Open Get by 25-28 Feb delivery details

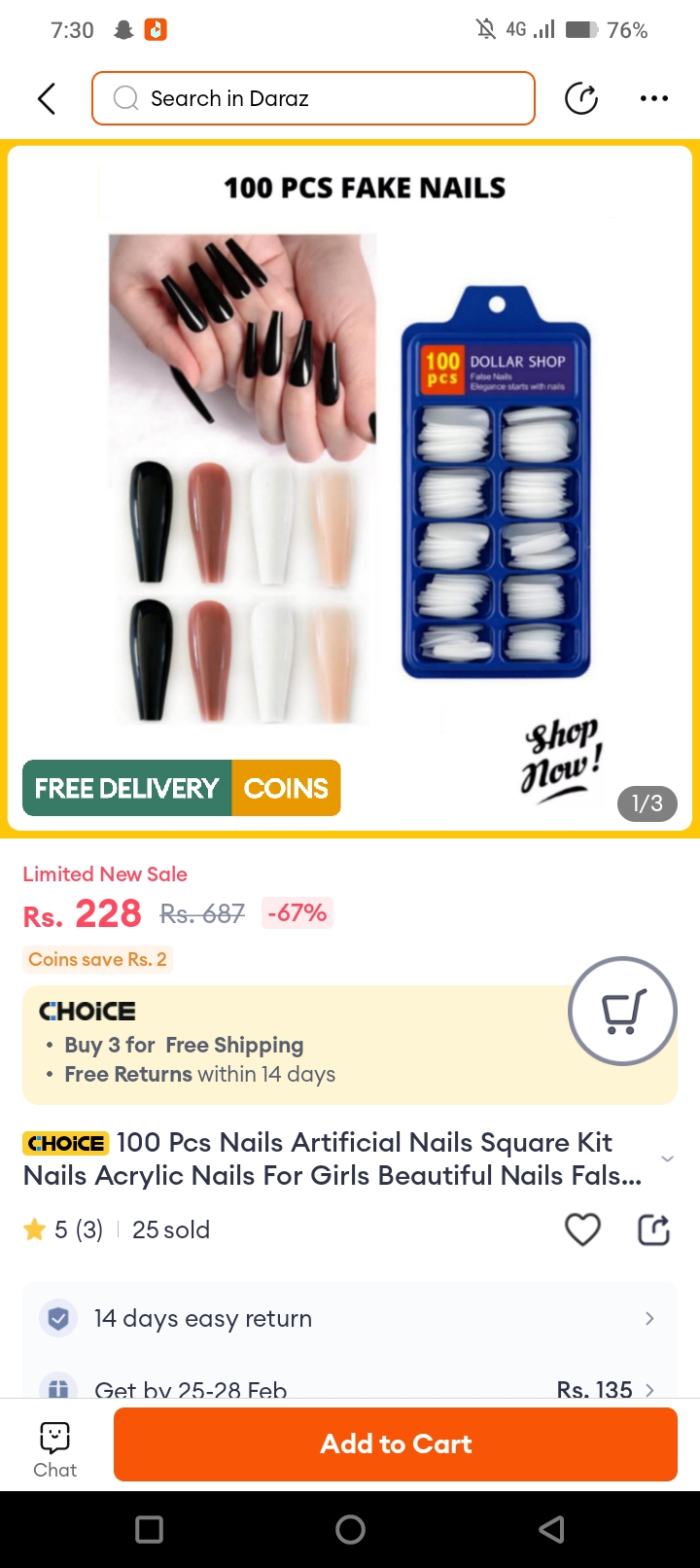coord(350,1387)
